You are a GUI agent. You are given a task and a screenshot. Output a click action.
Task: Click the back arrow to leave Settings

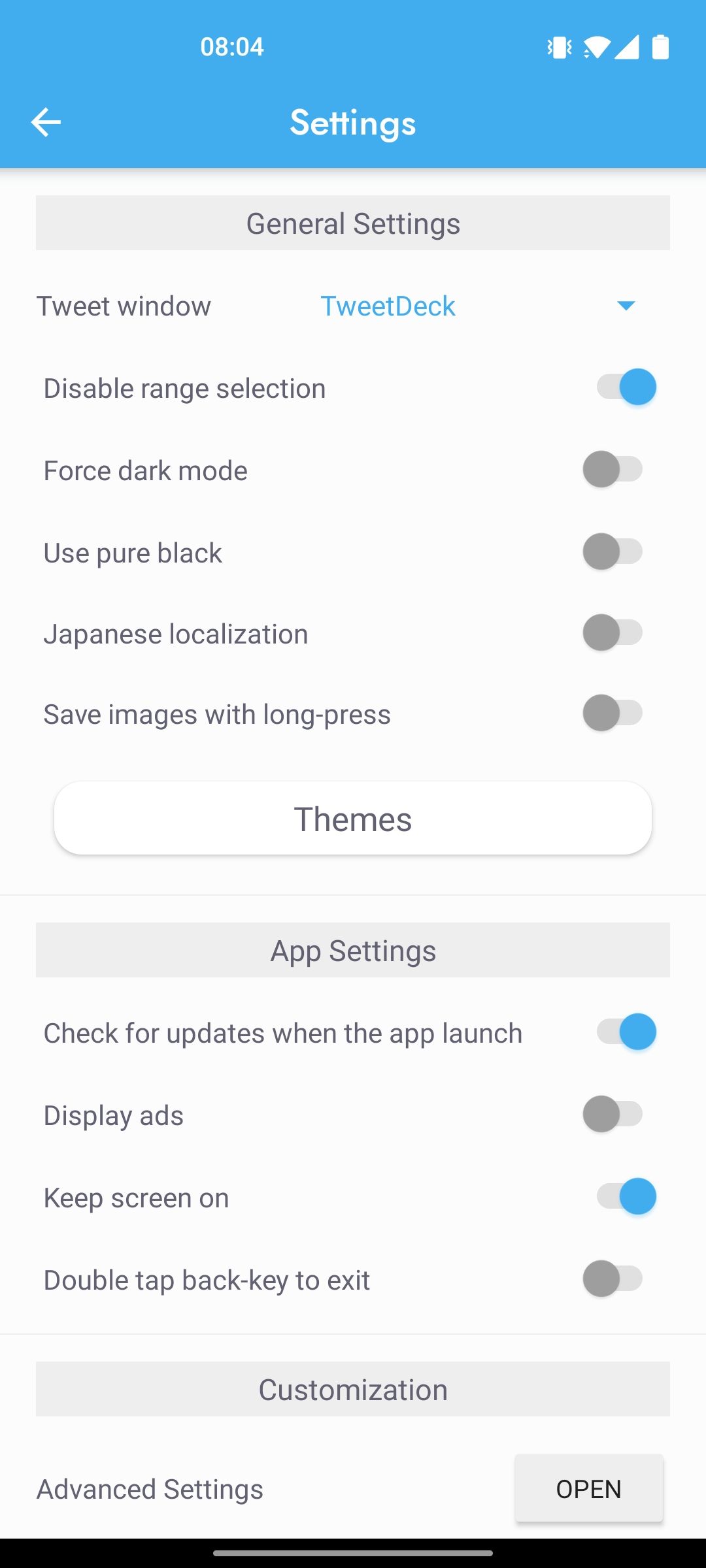[46, 122]
